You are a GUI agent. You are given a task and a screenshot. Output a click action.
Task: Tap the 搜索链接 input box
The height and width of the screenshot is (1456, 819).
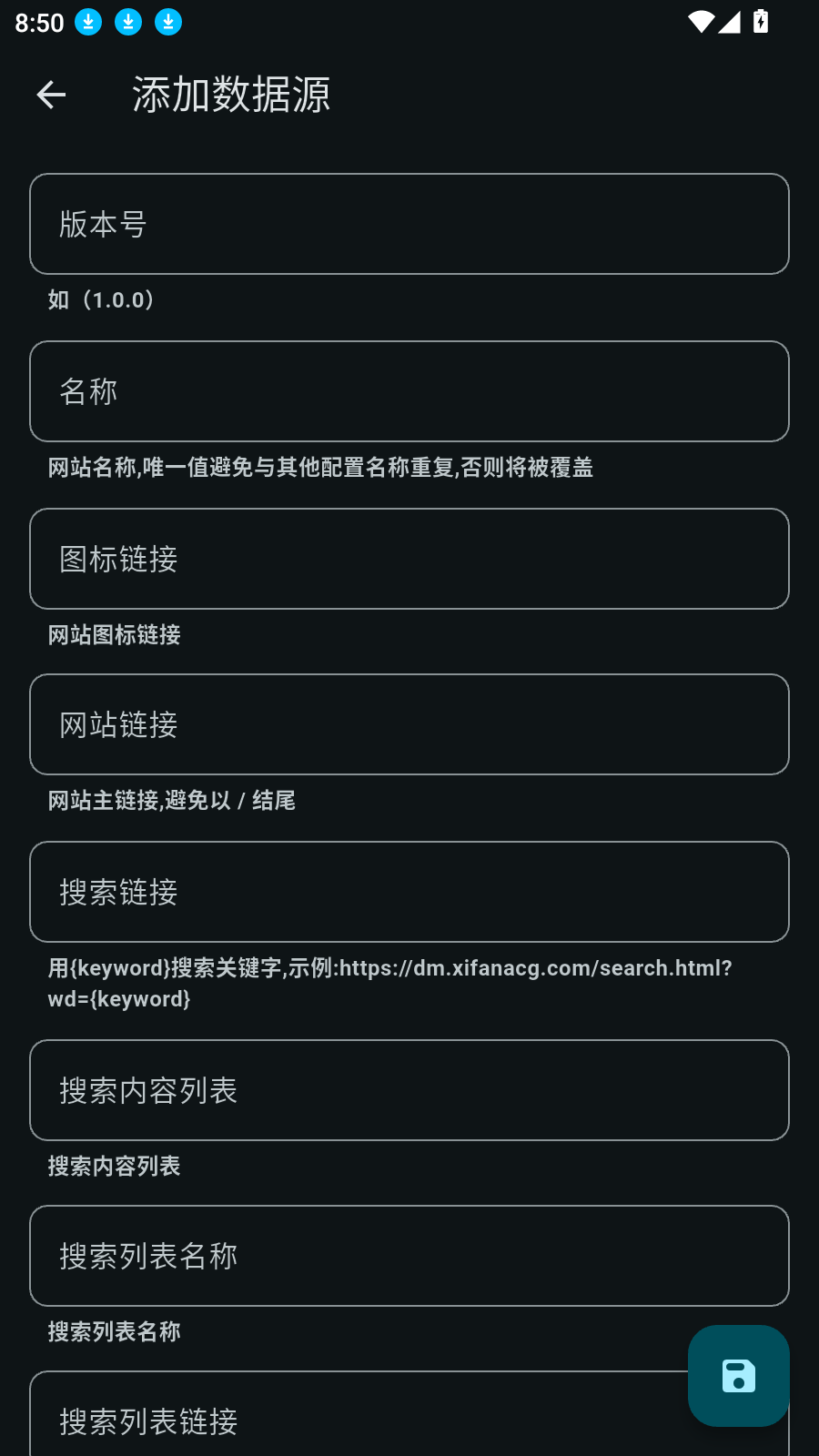point(409,892)
